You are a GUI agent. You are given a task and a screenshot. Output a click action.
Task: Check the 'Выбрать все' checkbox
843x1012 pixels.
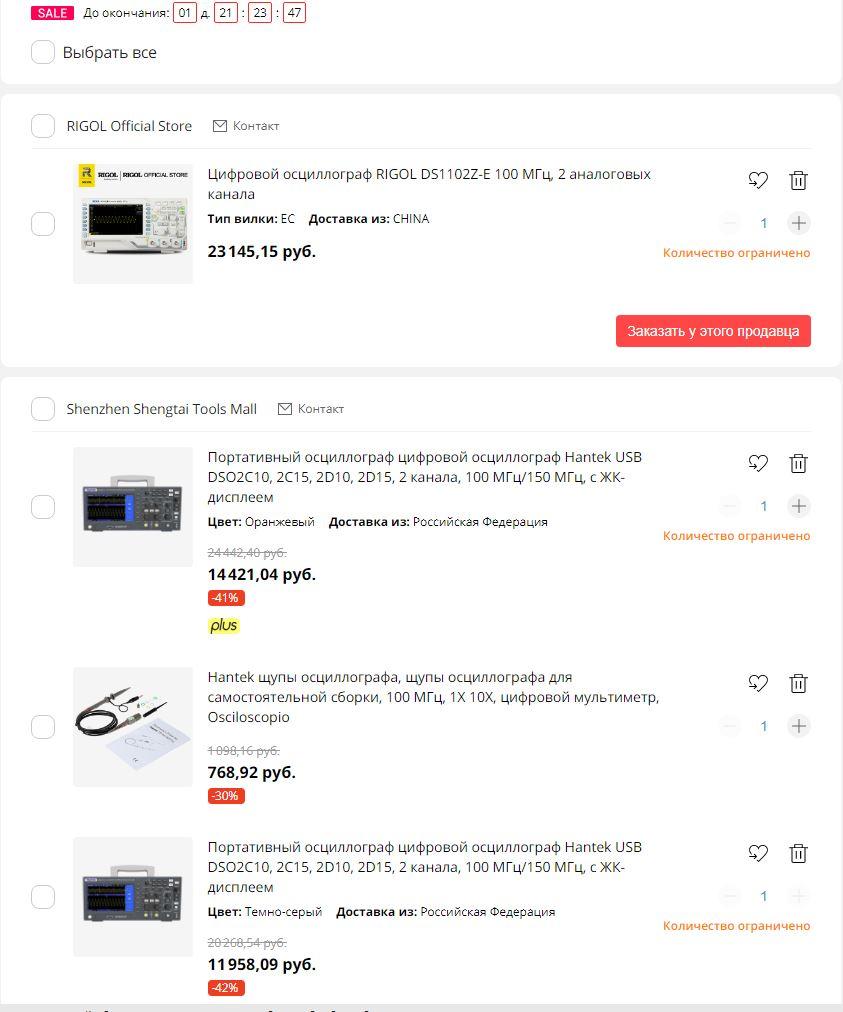(43, 52)
